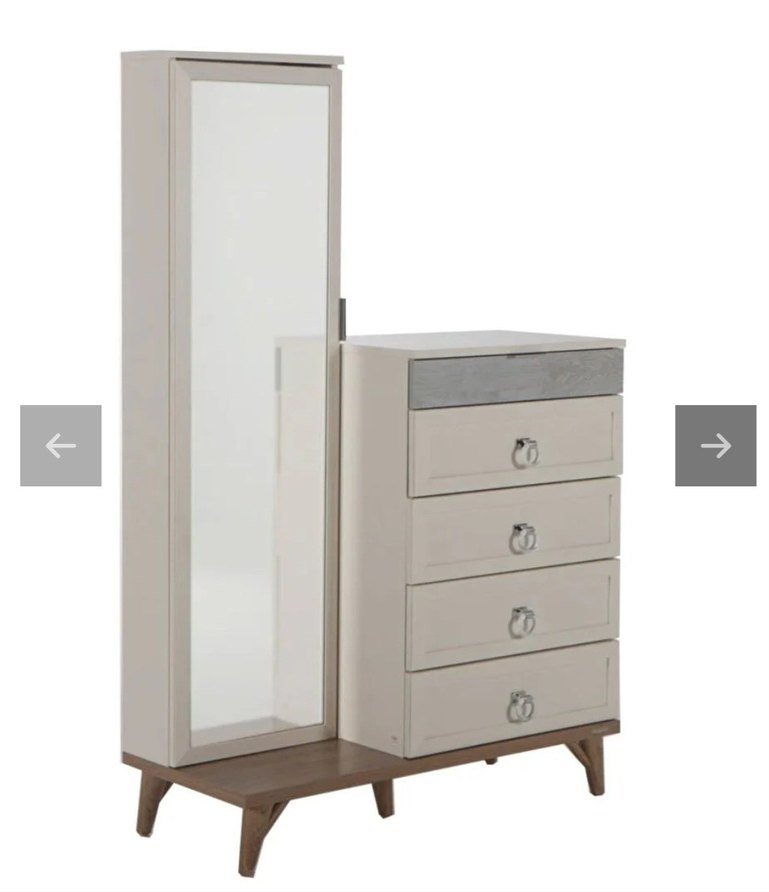This screenshot has height=892, width=769.
Task: Go to the previous product image
Action: (x=61, y=446)
